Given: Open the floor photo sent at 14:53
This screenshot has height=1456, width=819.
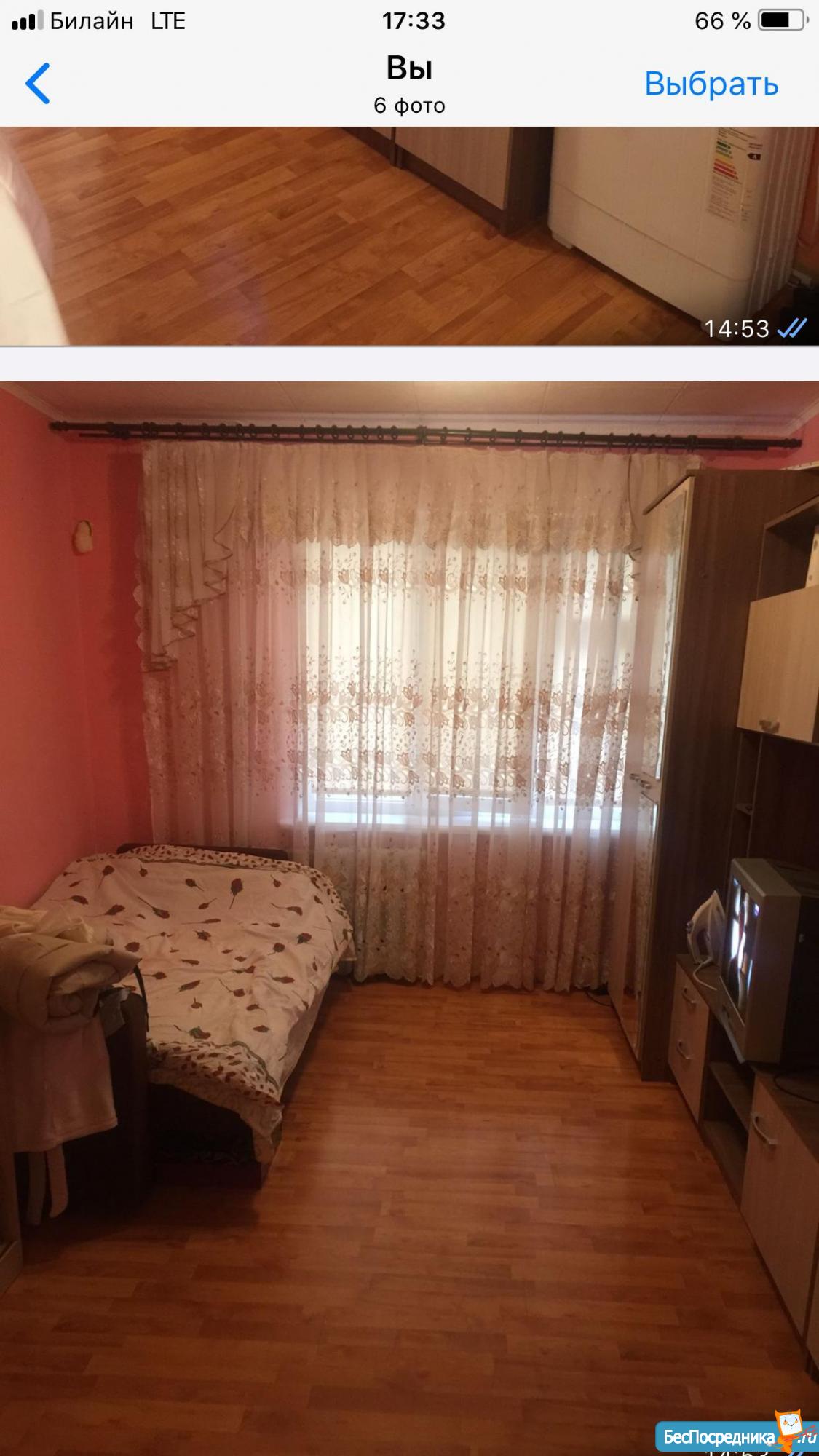Looking at the screenshot, I should [x=409, y=237].
